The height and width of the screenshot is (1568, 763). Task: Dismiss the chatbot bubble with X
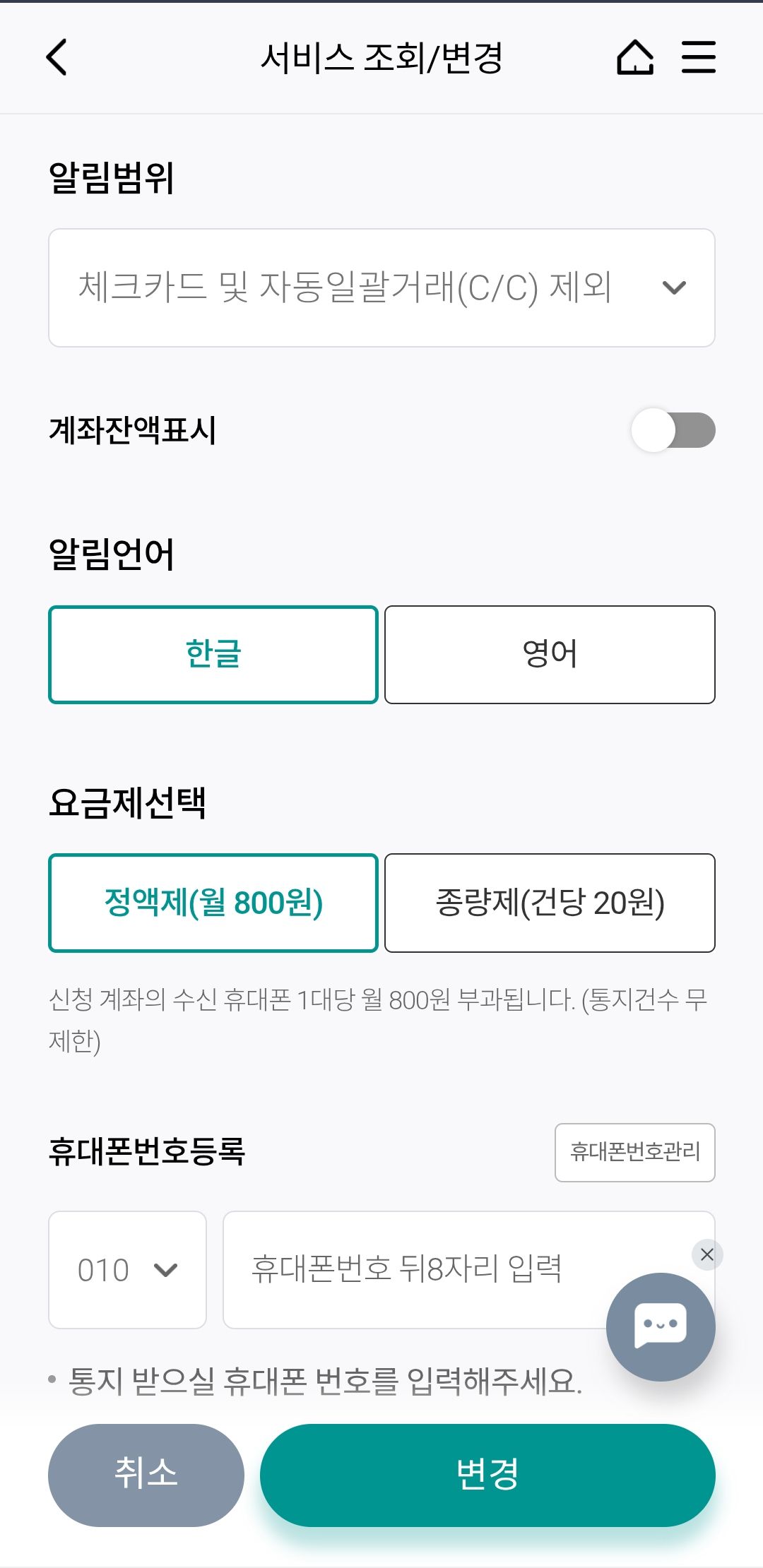706,1254
